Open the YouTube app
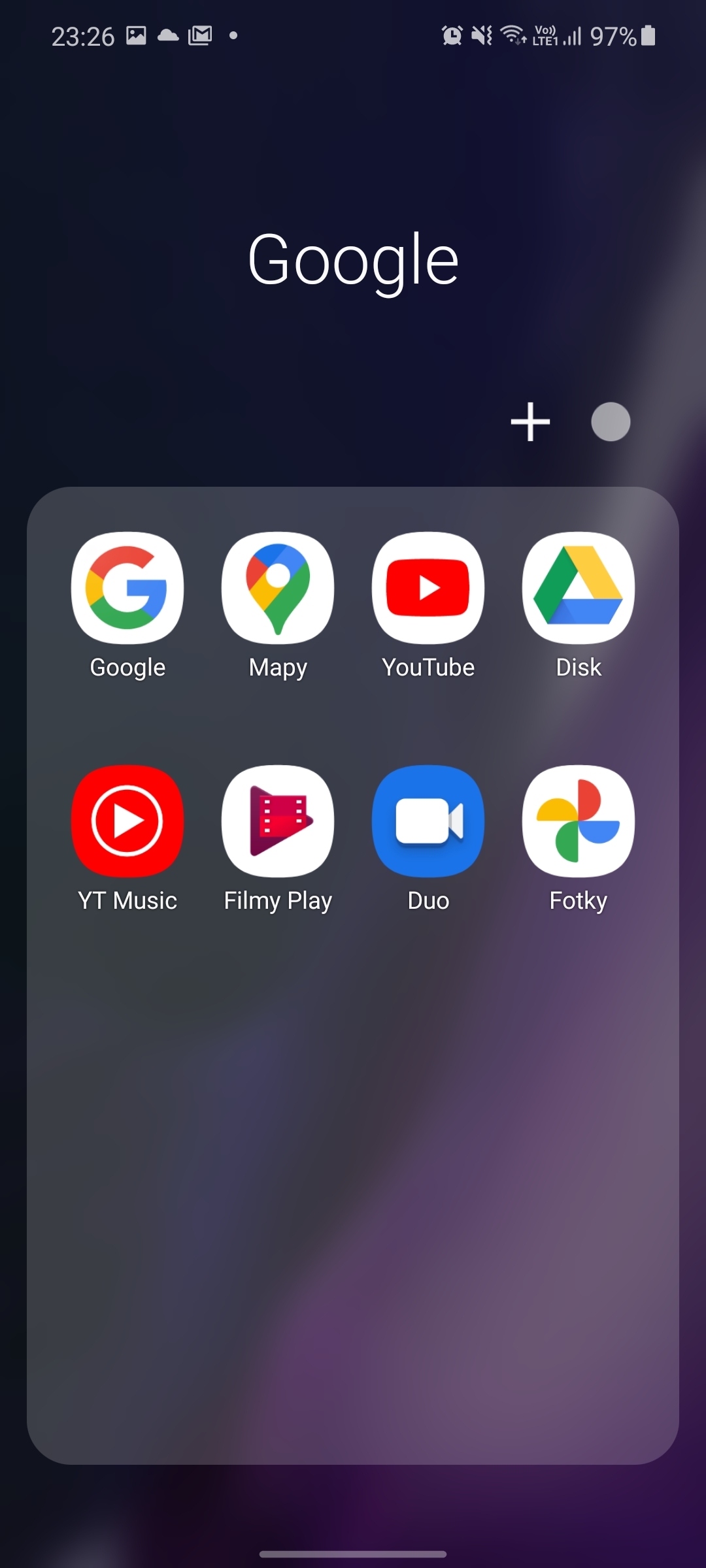The width and height of the screenshot is (706, 1568). coord(428,588)
